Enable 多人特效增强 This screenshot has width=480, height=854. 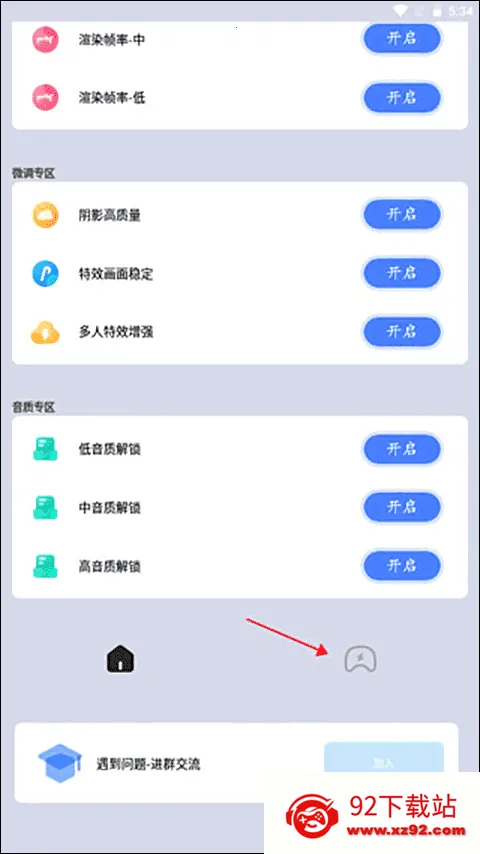click(x=402, y=332)
